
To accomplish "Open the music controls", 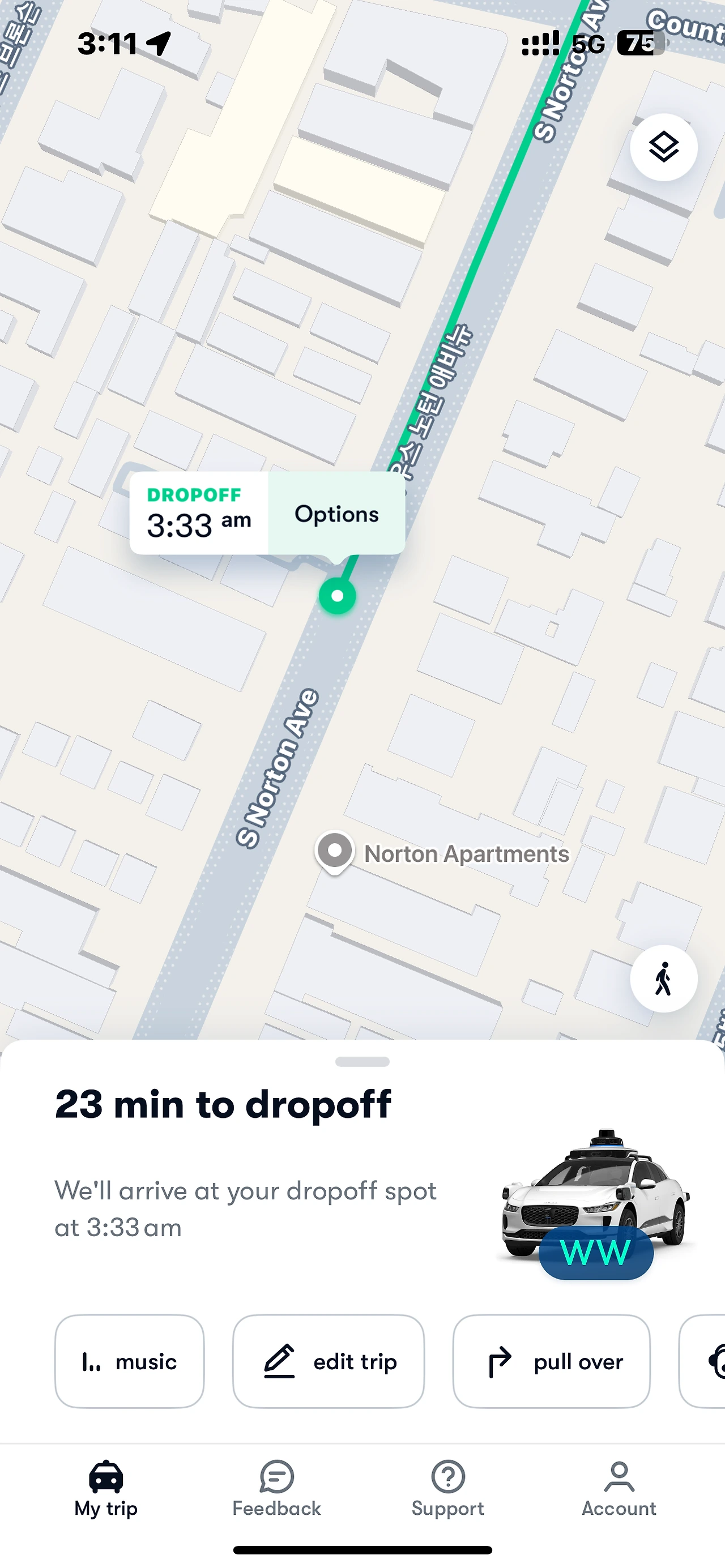I will [x=129, y=1361].
